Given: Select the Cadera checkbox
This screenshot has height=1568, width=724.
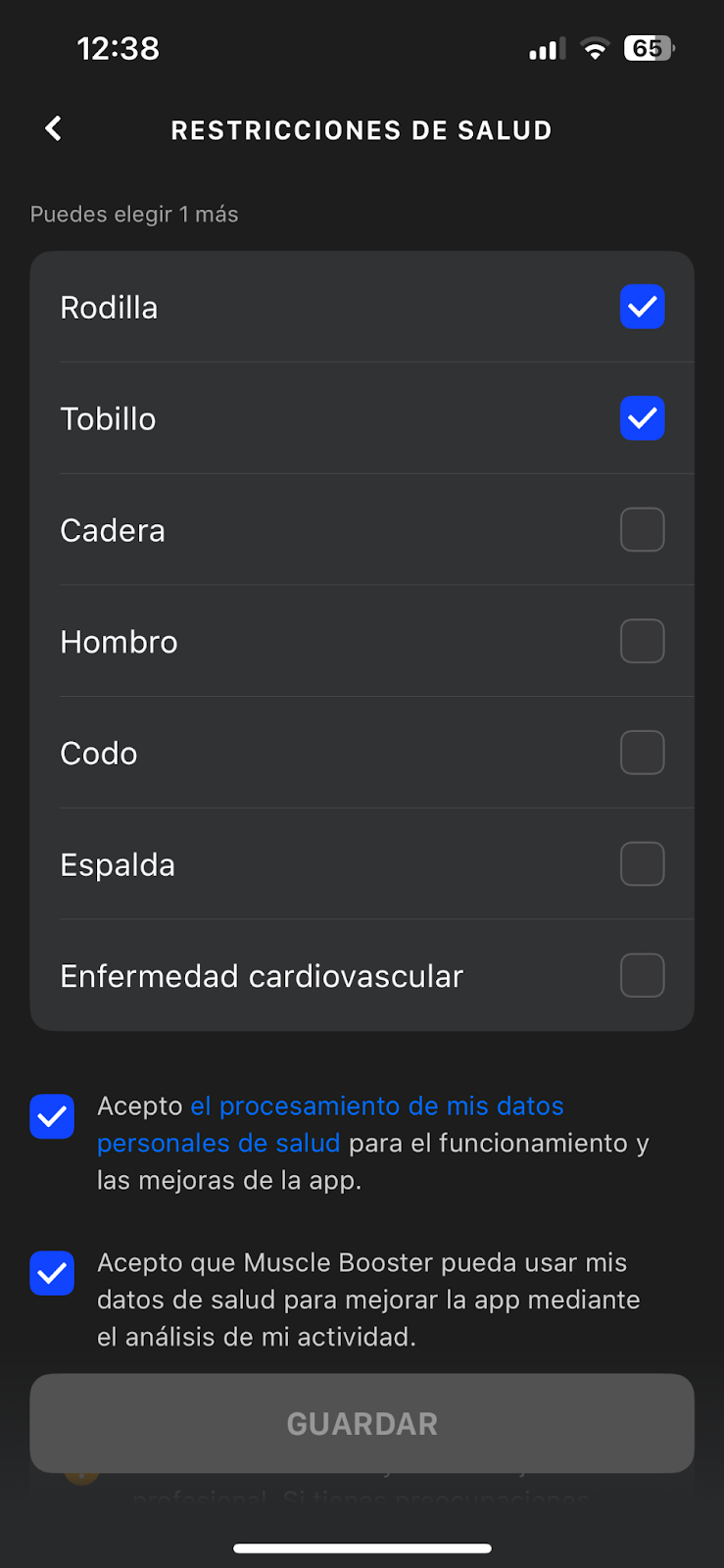Looking at the screenshot, I should tap(642, 530).
